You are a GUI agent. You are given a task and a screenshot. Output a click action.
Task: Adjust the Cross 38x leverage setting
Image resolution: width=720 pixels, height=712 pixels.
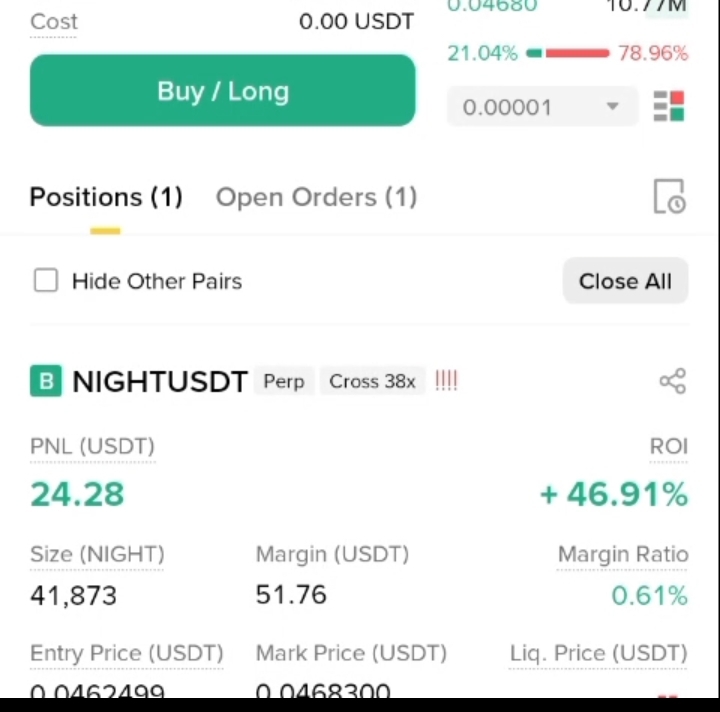click(x=372, y=381)
